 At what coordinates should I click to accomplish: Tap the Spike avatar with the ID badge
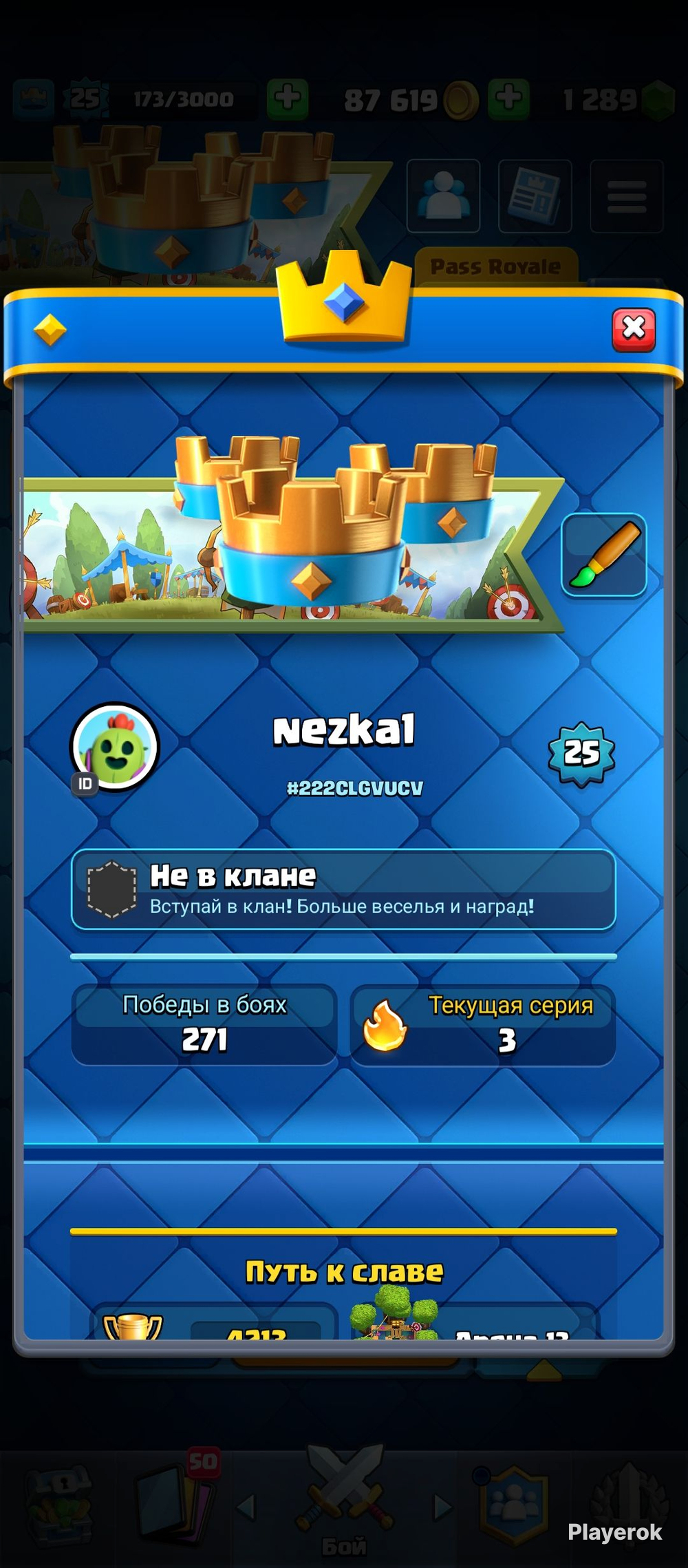[x=115, y=746]
